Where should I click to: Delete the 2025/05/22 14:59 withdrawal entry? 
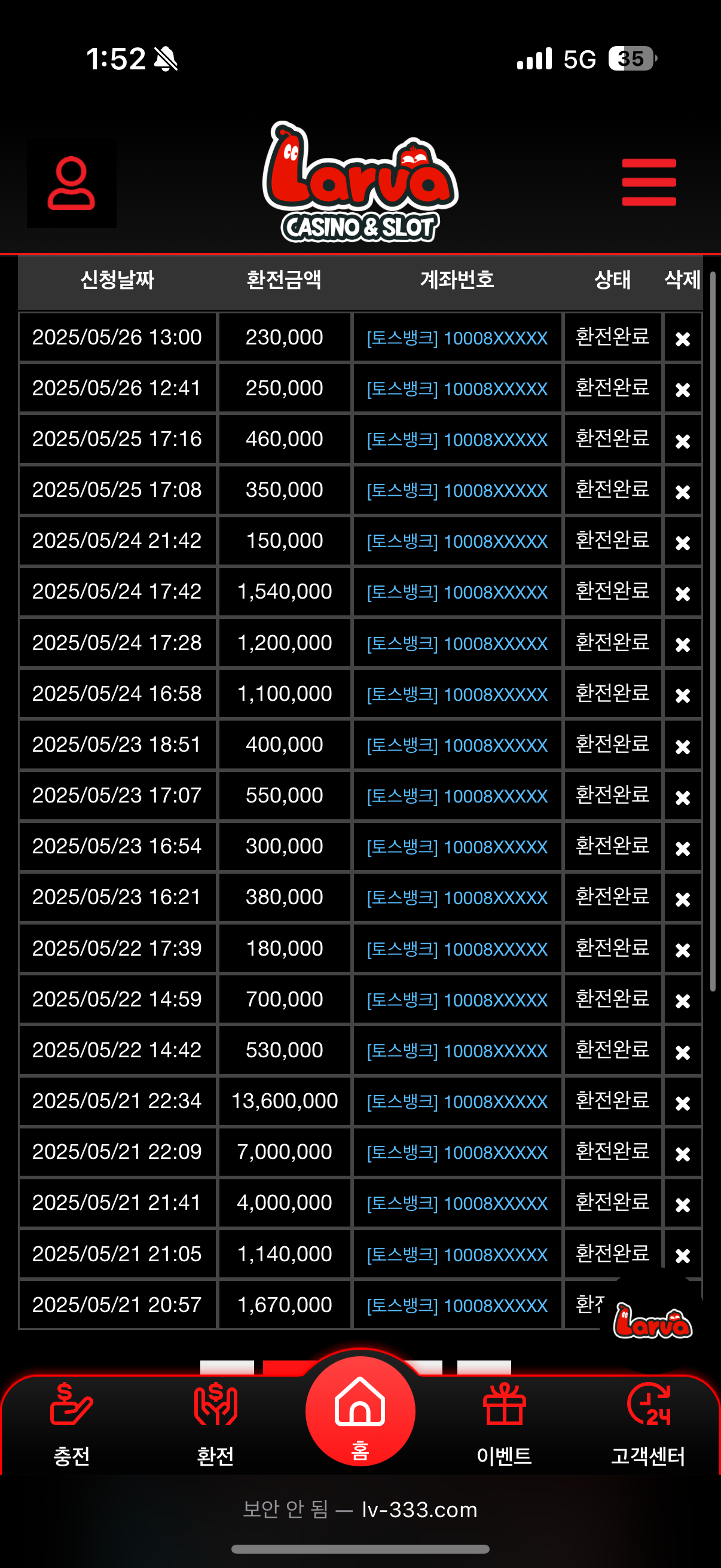(x=683, y=1000)
